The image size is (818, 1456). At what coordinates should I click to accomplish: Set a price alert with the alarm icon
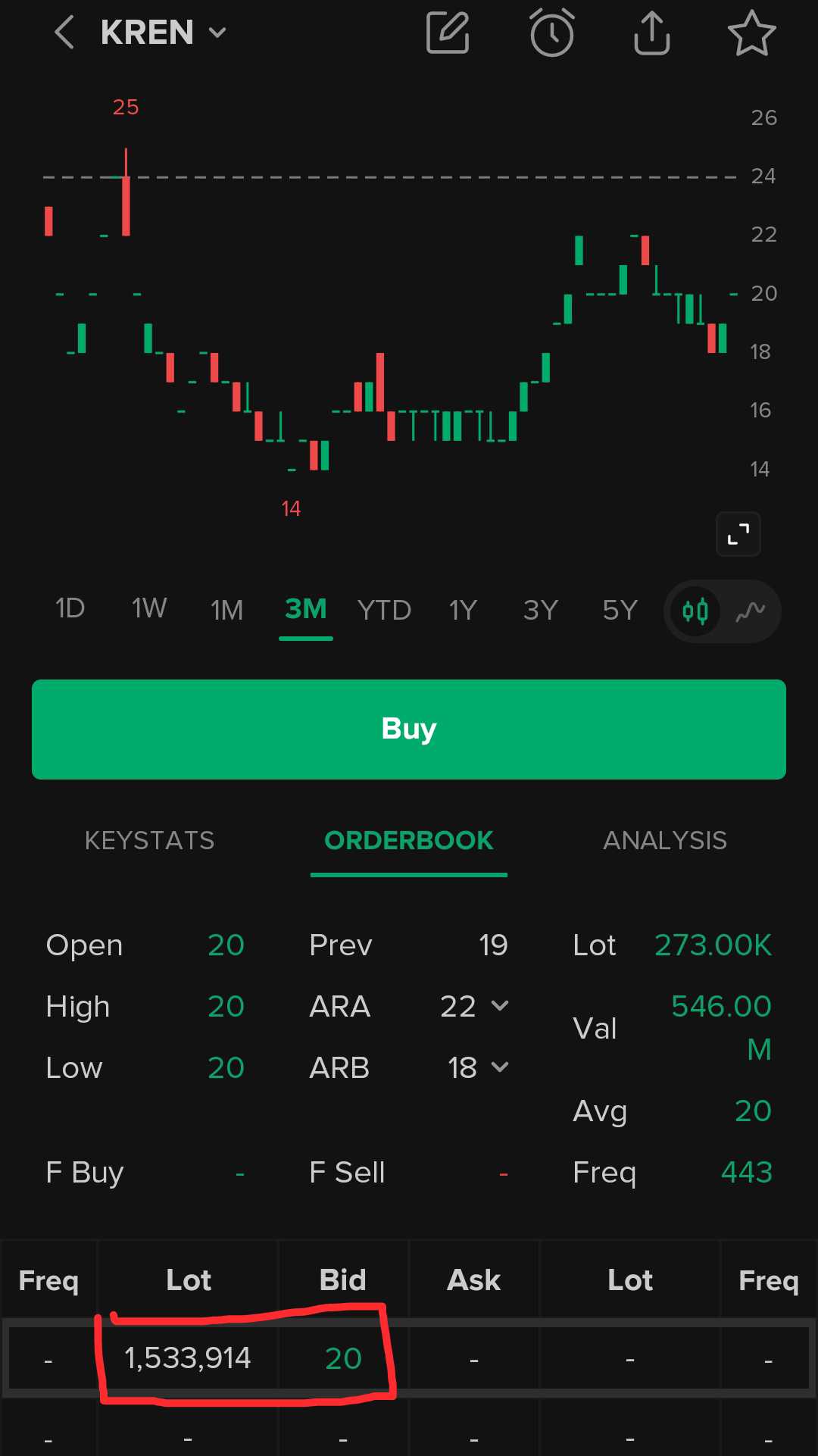(x=551, y=33)
